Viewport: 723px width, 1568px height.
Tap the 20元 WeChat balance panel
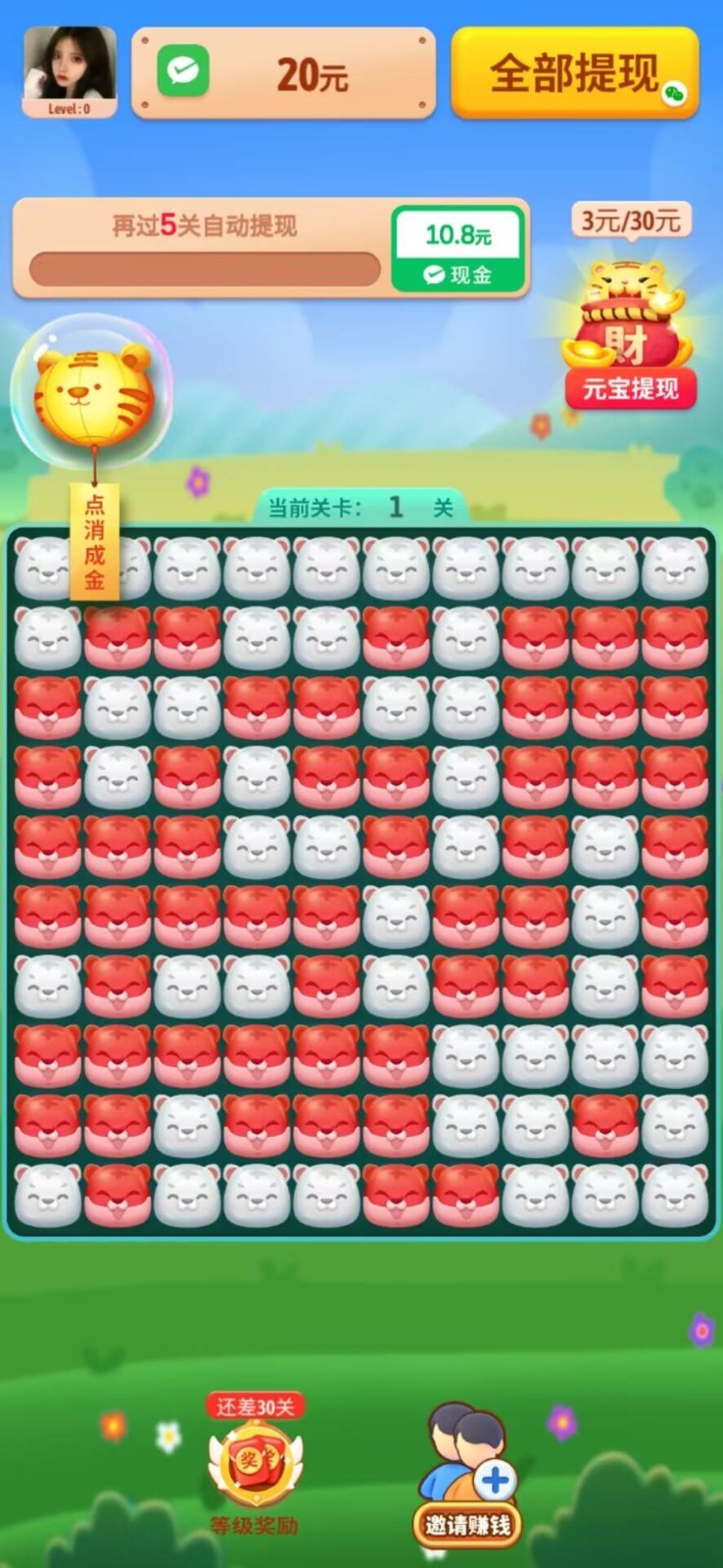click(x=283, y=74)
